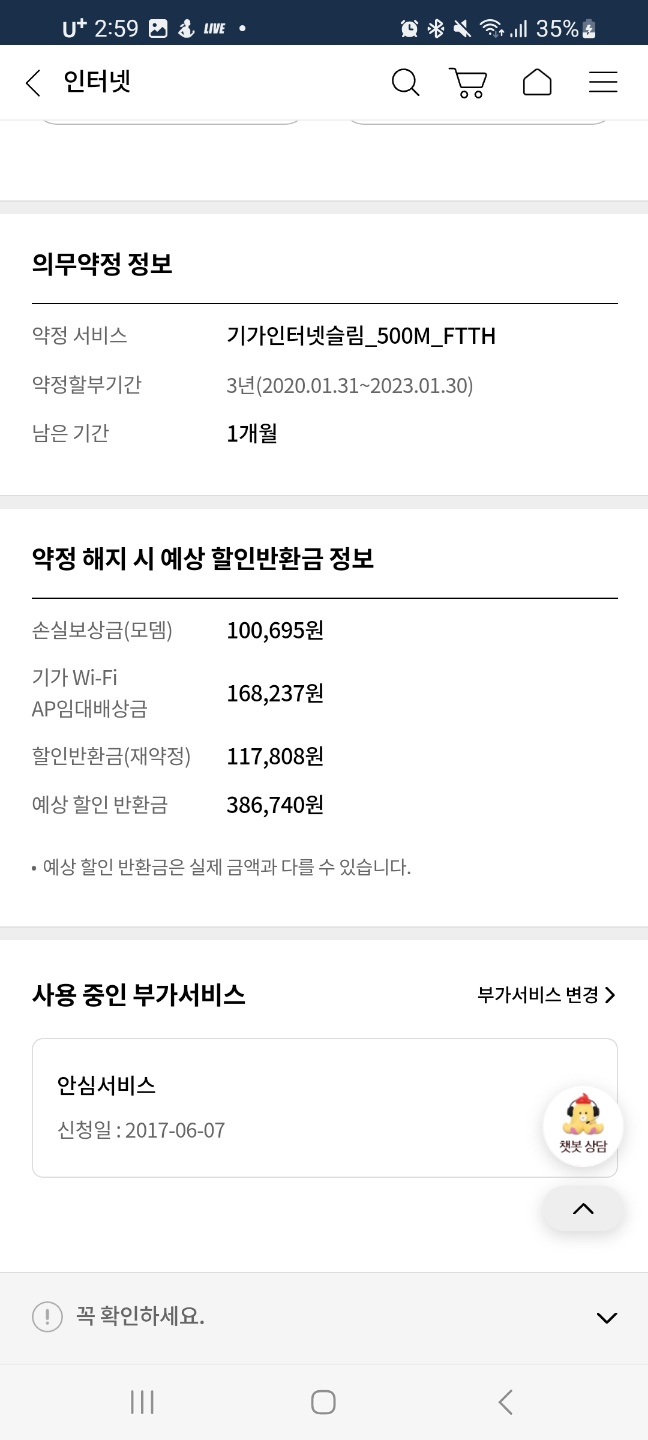Jump to top with the up arrow button
This screenshot has width=648, height=1440.
coord(583,1209)
